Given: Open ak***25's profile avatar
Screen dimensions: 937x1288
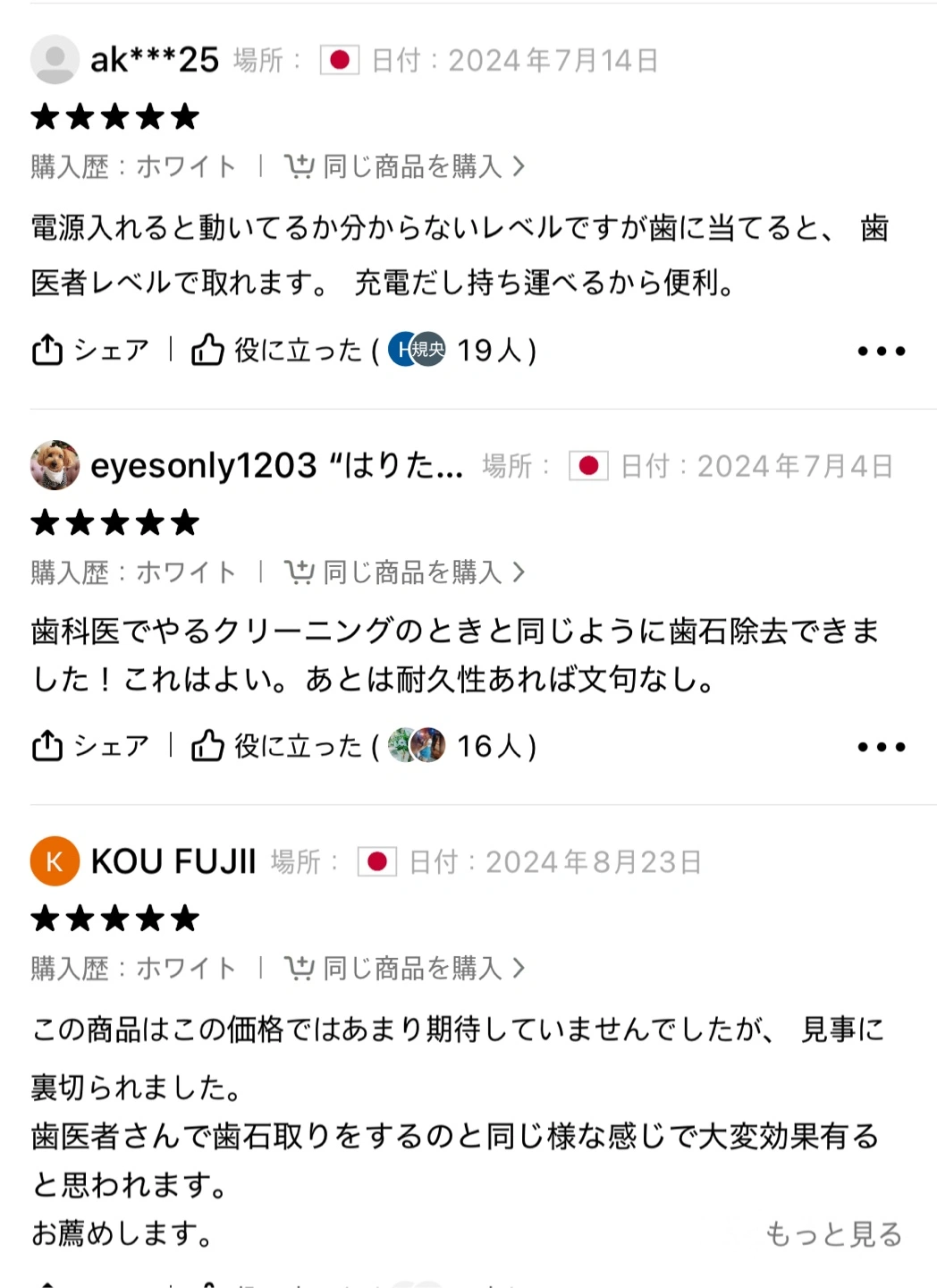Looking at the screenshot, I should [55, 60].
